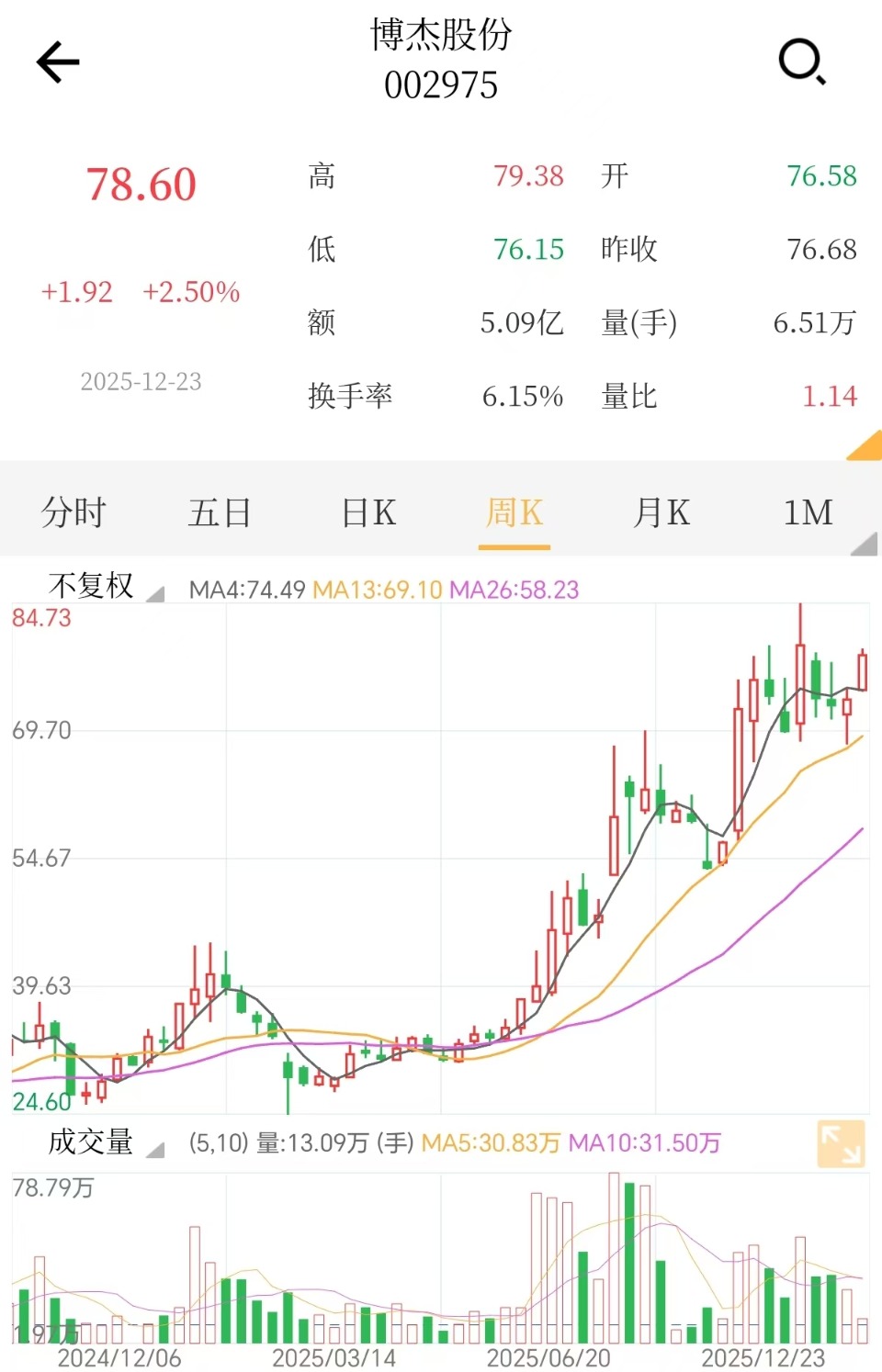882x1372 pixels.
Task: Go back using the arrow
Action: pos(58,62)
